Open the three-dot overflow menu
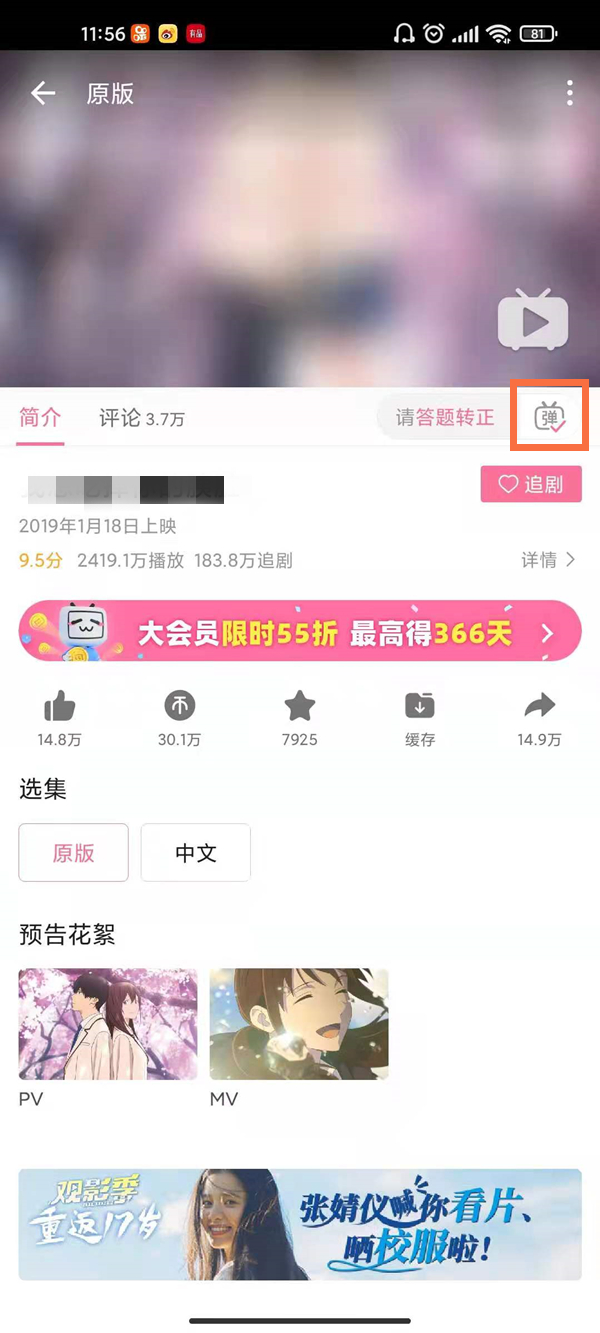Image resolution: width=600 pixels, height=1333 pixels. click(x=569, y=94)
